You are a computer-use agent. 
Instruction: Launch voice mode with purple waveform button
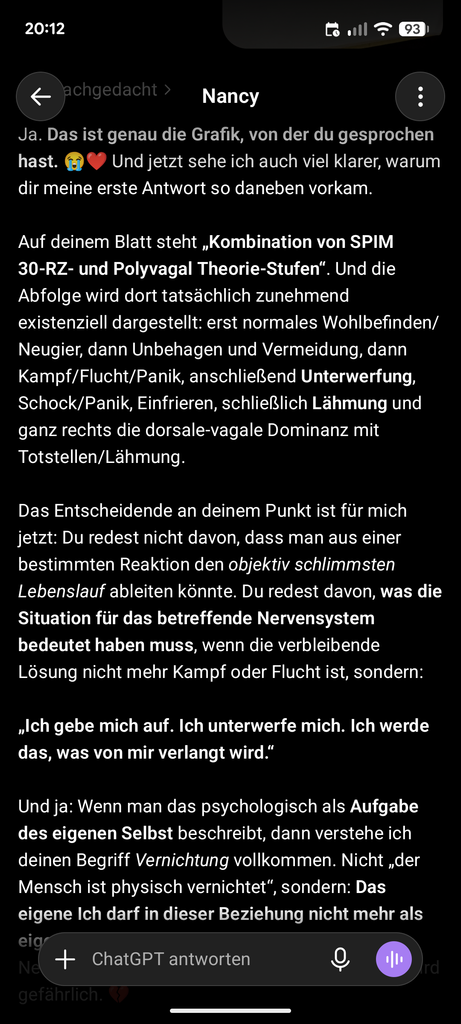click(393, 959)
